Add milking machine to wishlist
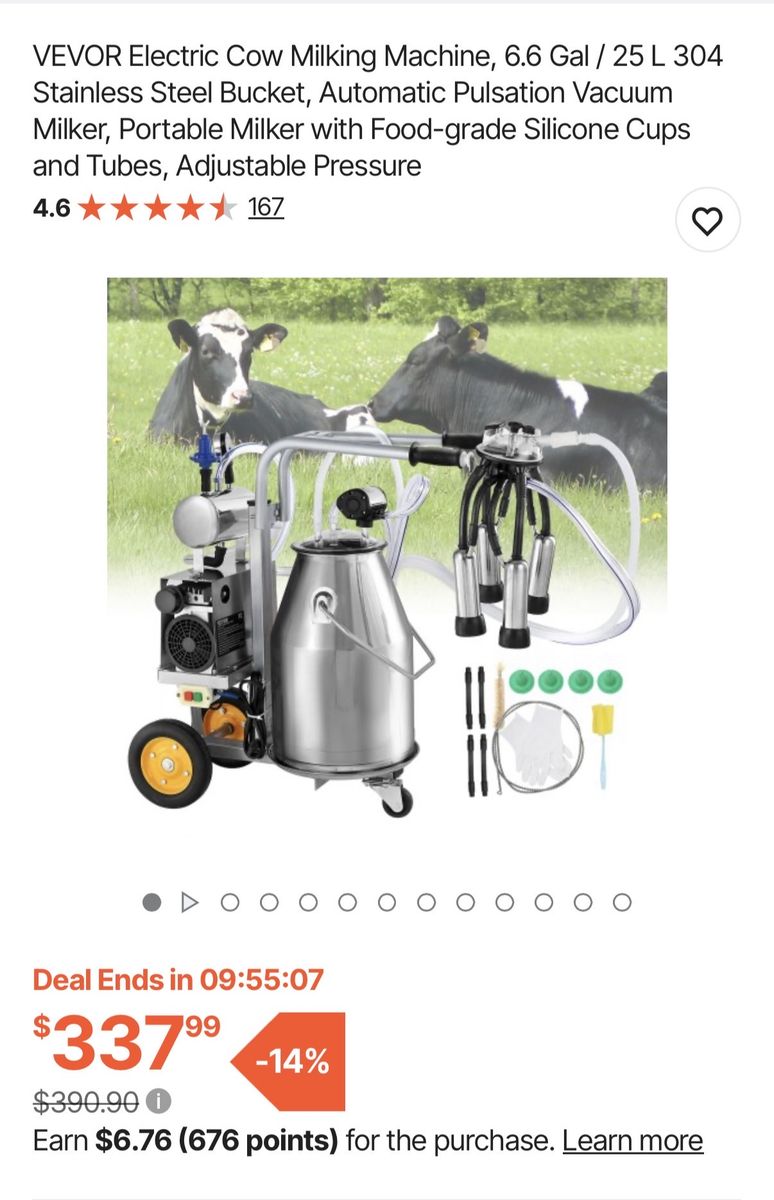 click(x=707, y=221)
